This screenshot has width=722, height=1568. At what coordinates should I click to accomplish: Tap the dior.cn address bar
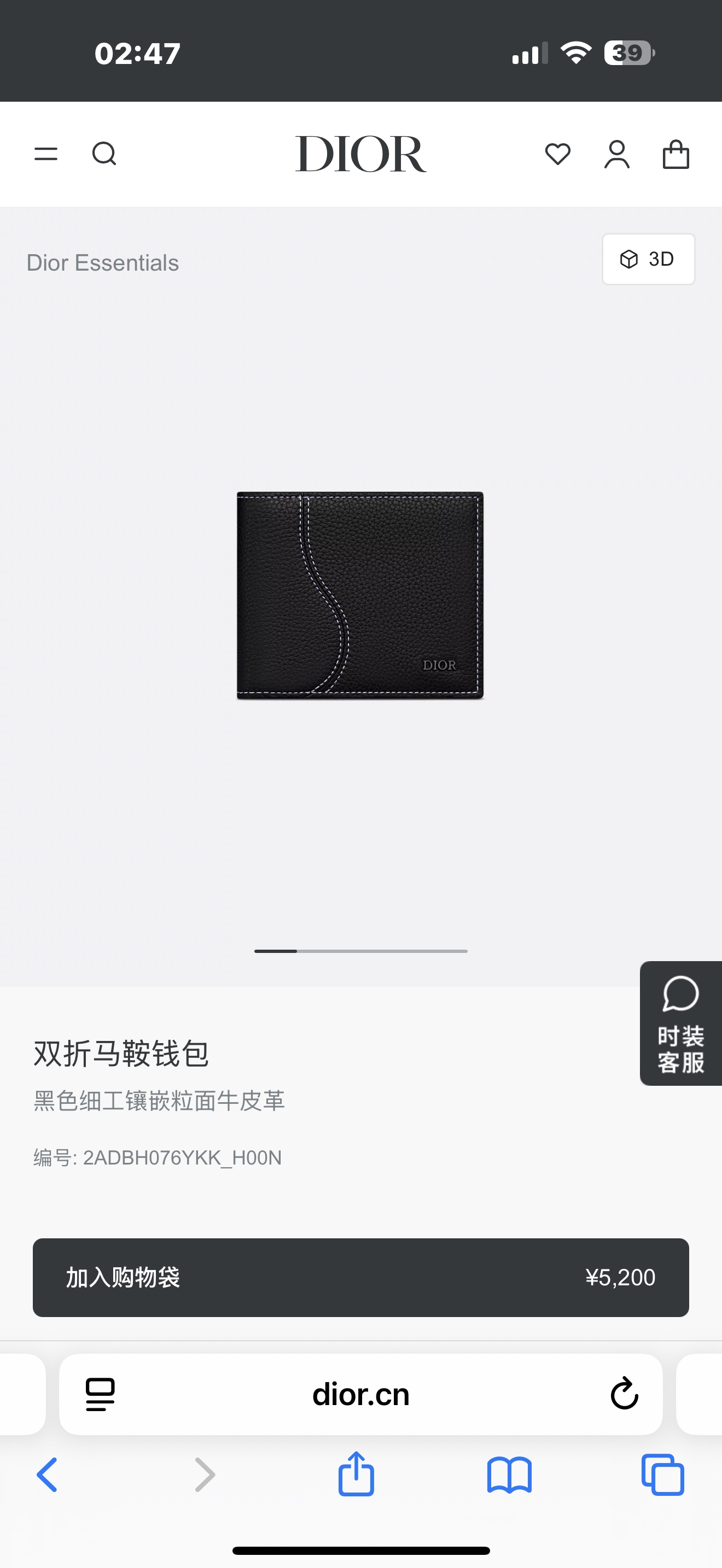(x=360, y=1395)
